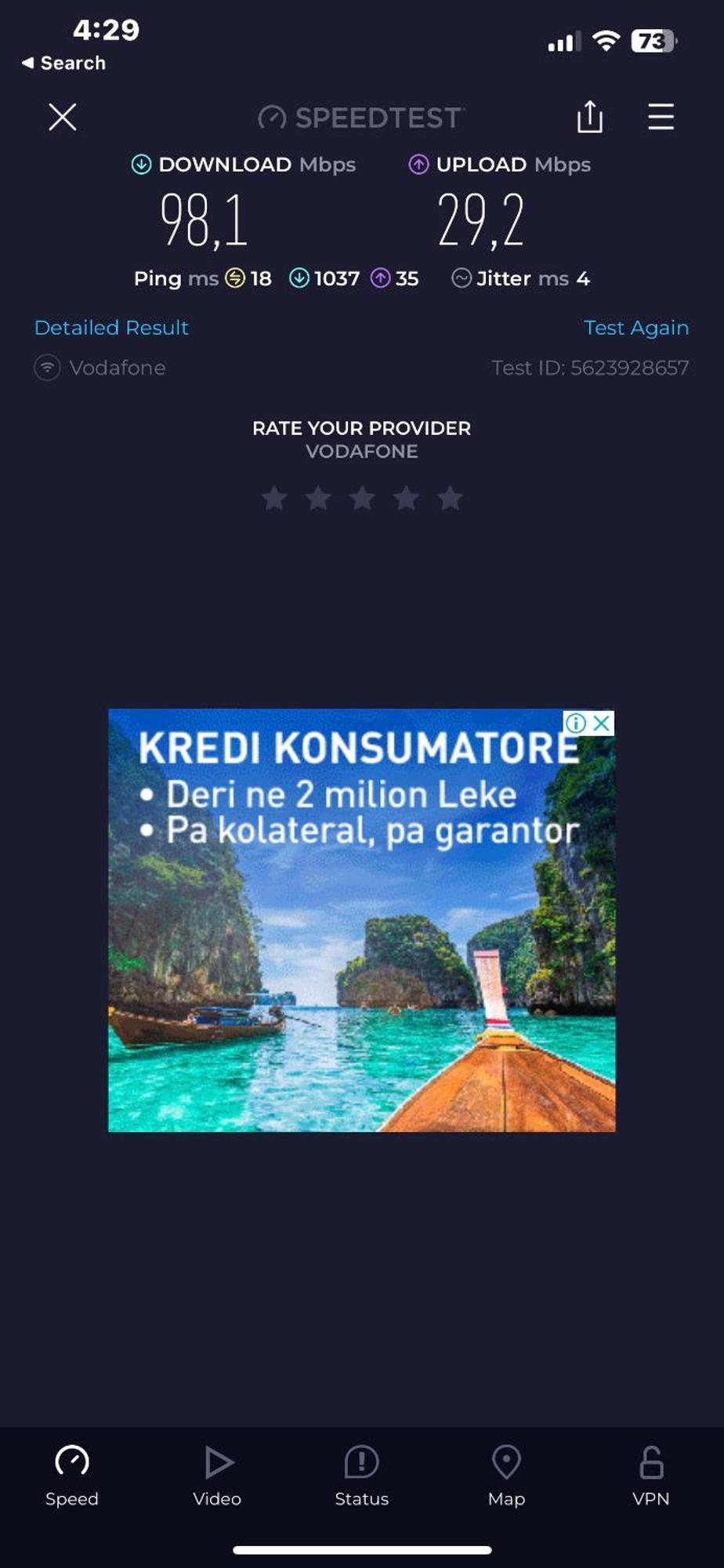Rate Vodafone one star
The image size is (724, 1568).
tap(274, 498)
